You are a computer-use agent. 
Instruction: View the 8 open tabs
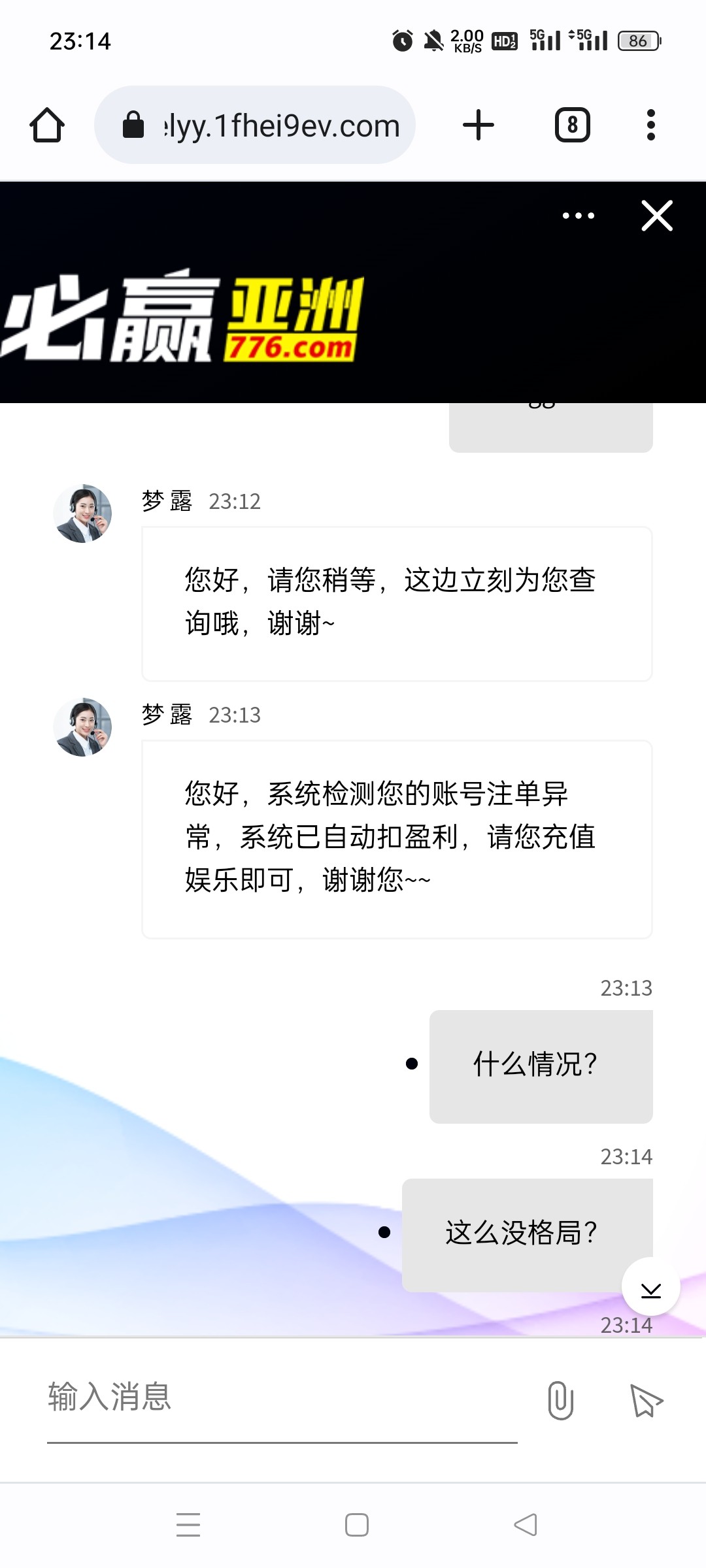coord(572,125)
